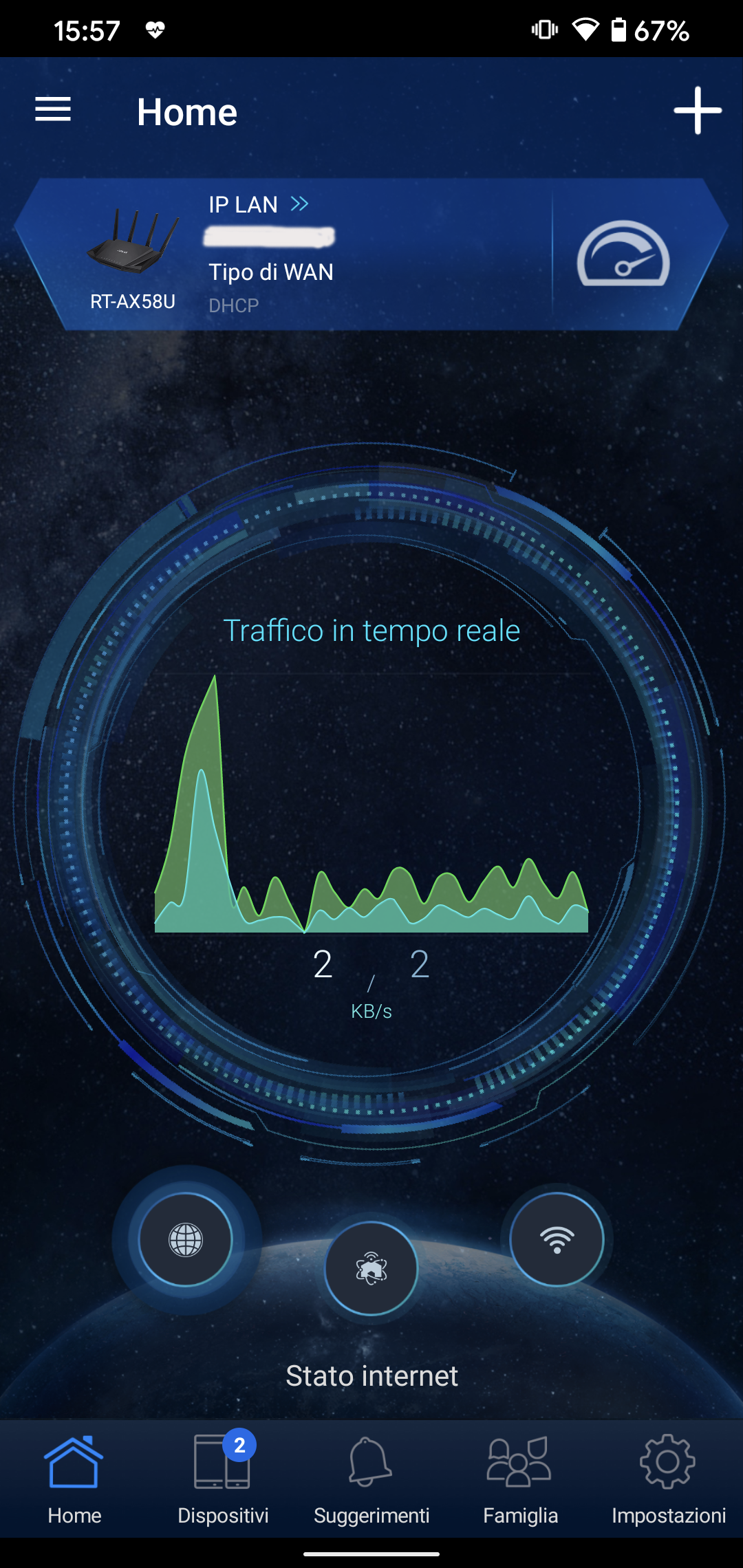This screenshot has height=1568, width=743.
Task: Switch to the Suggerimenti tab
Action: tap(371, 1478)
